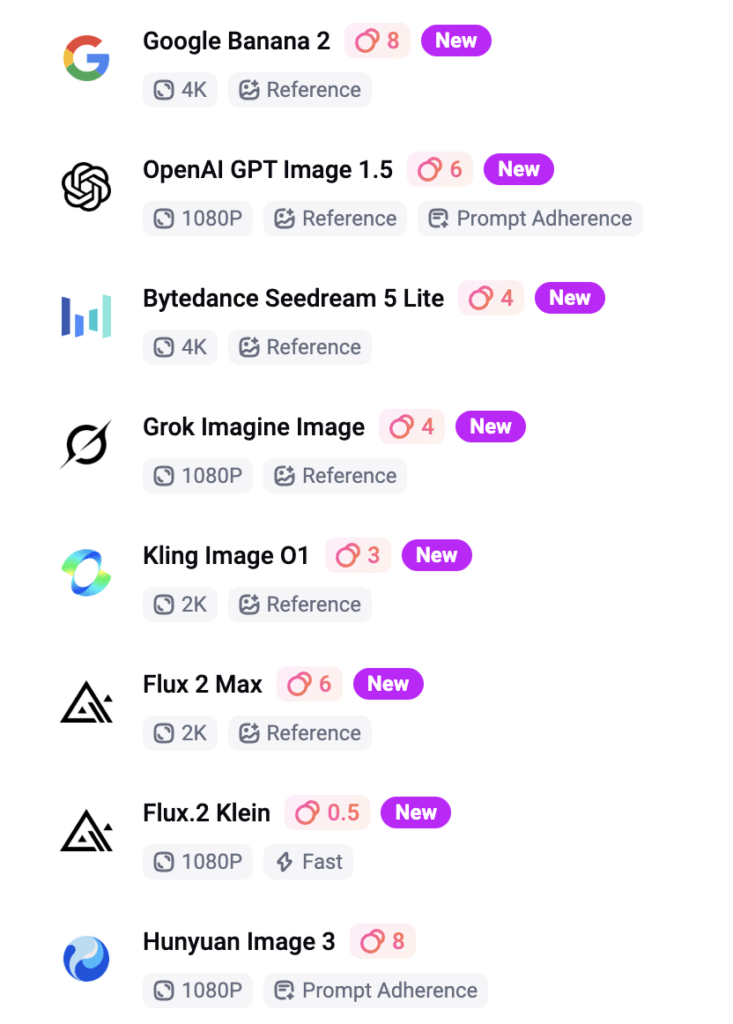Screen dimensions: 733x1024
Task: Choose the Kling Image O1 model
Action: pos(226,556)
